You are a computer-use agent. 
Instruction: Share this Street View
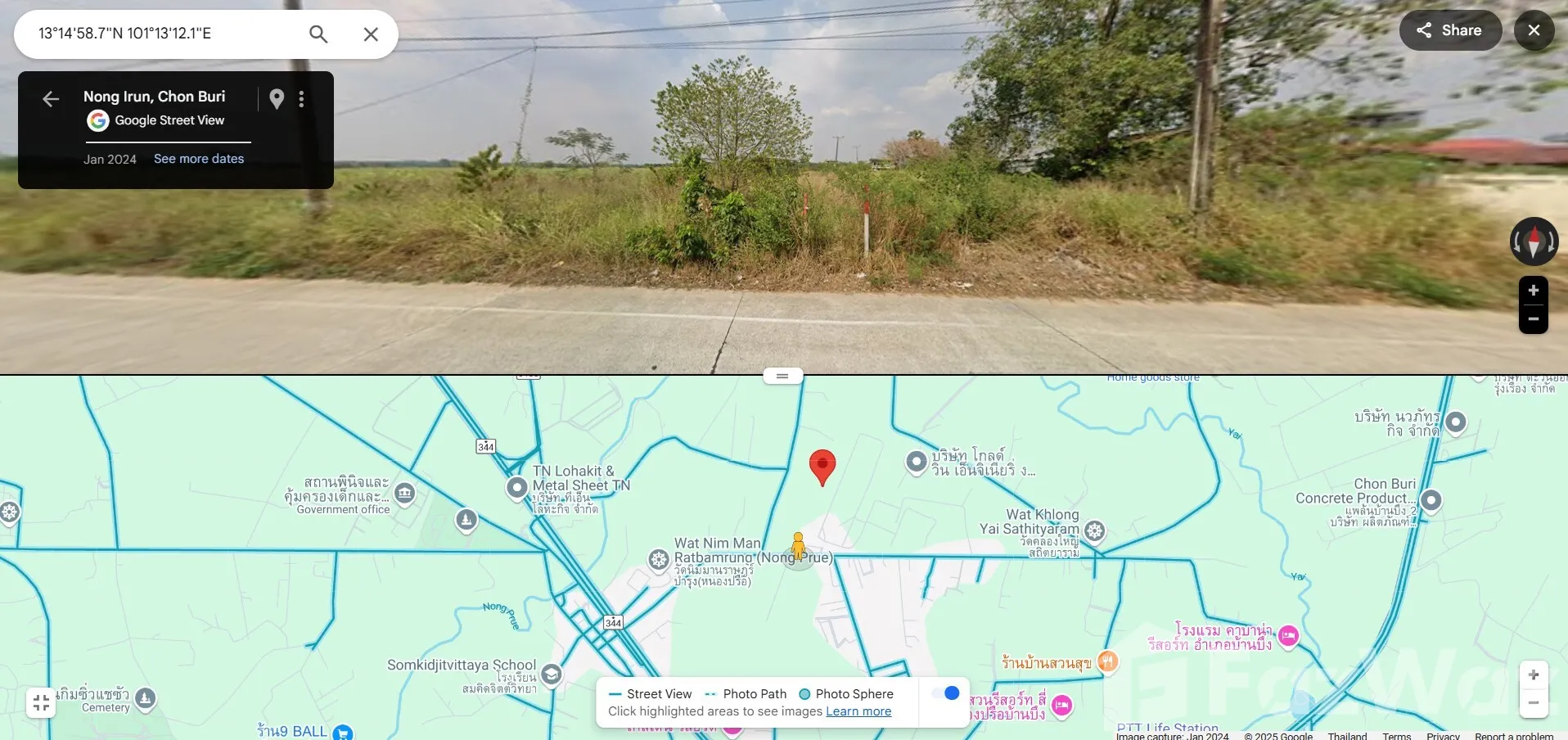tap(1450, 30)
